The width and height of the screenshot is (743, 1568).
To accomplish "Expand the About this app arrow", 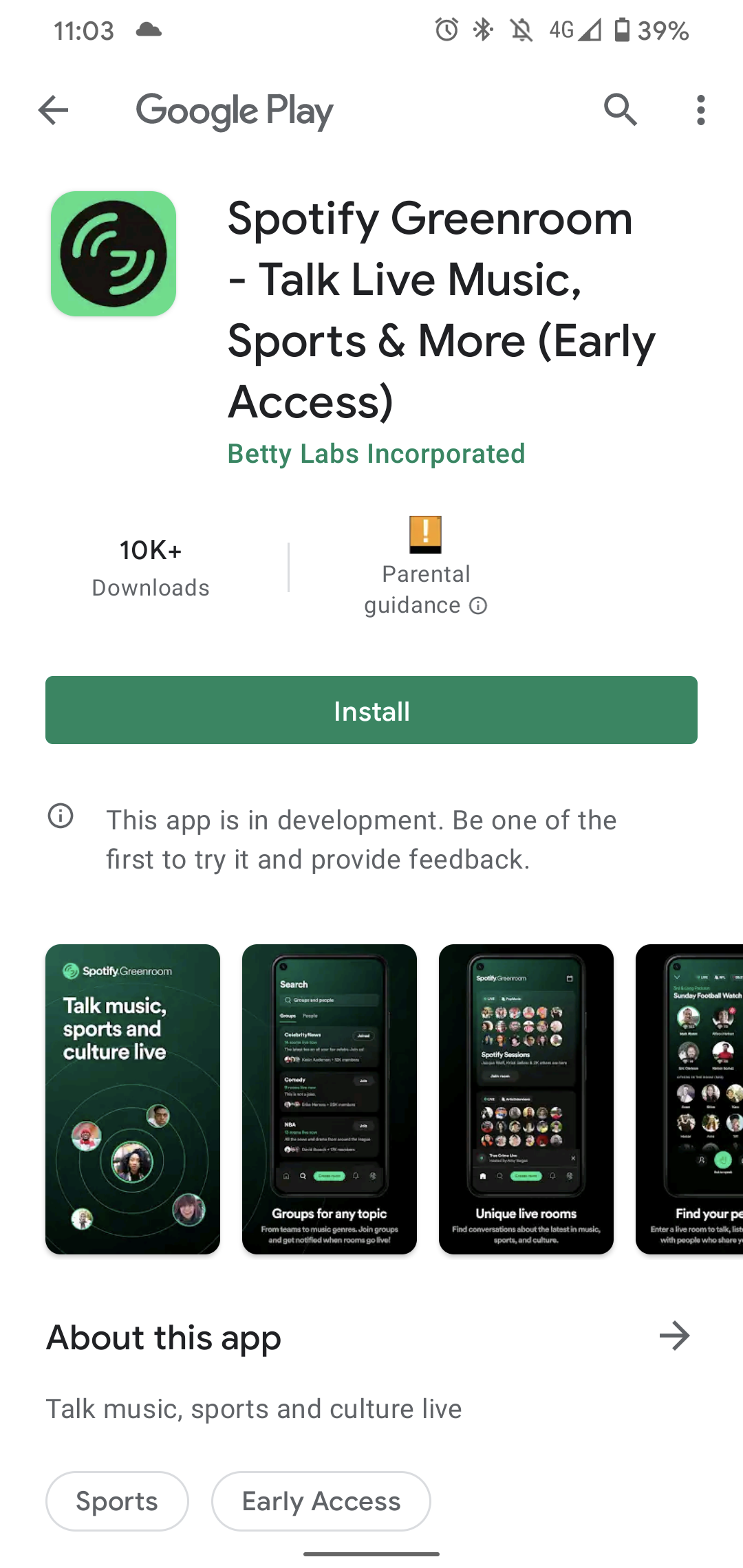I will pos(674,1336).
